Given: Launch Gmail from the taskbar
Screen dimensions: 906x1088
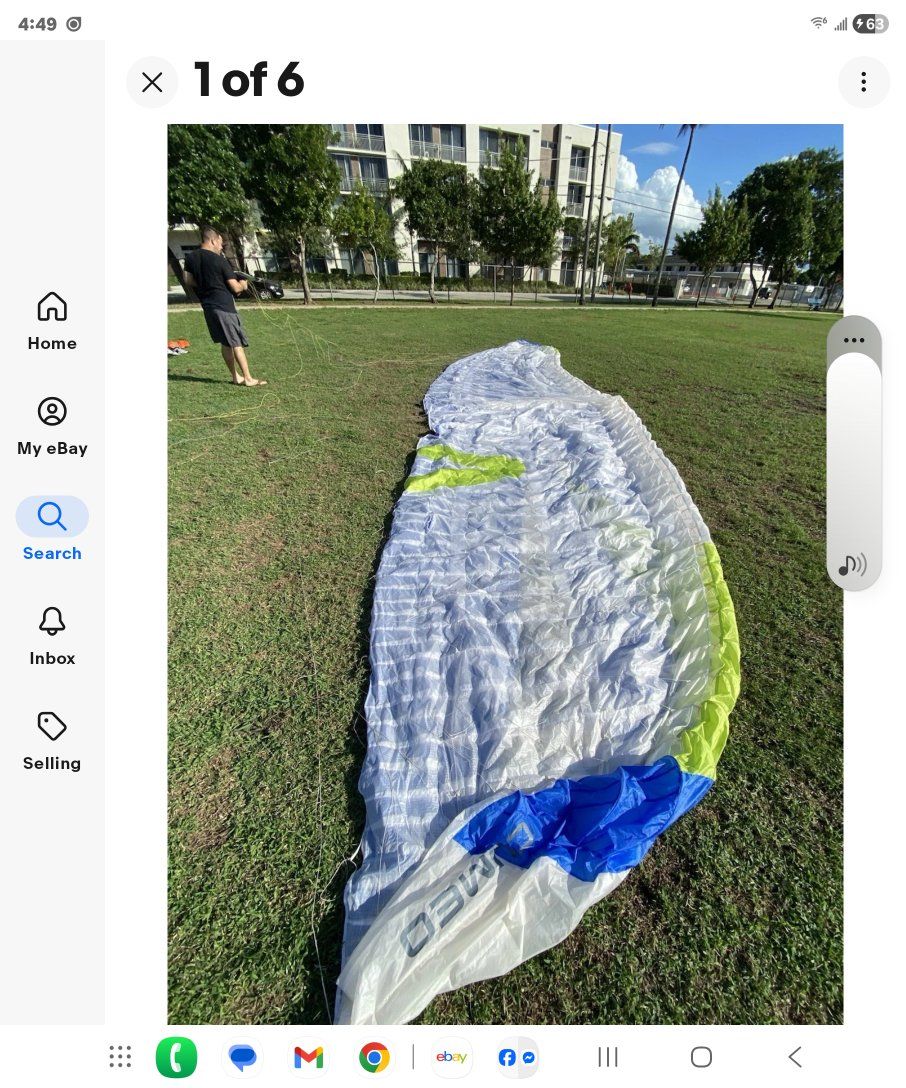Looking at the screenshot, I should [x=308, y=1057].
